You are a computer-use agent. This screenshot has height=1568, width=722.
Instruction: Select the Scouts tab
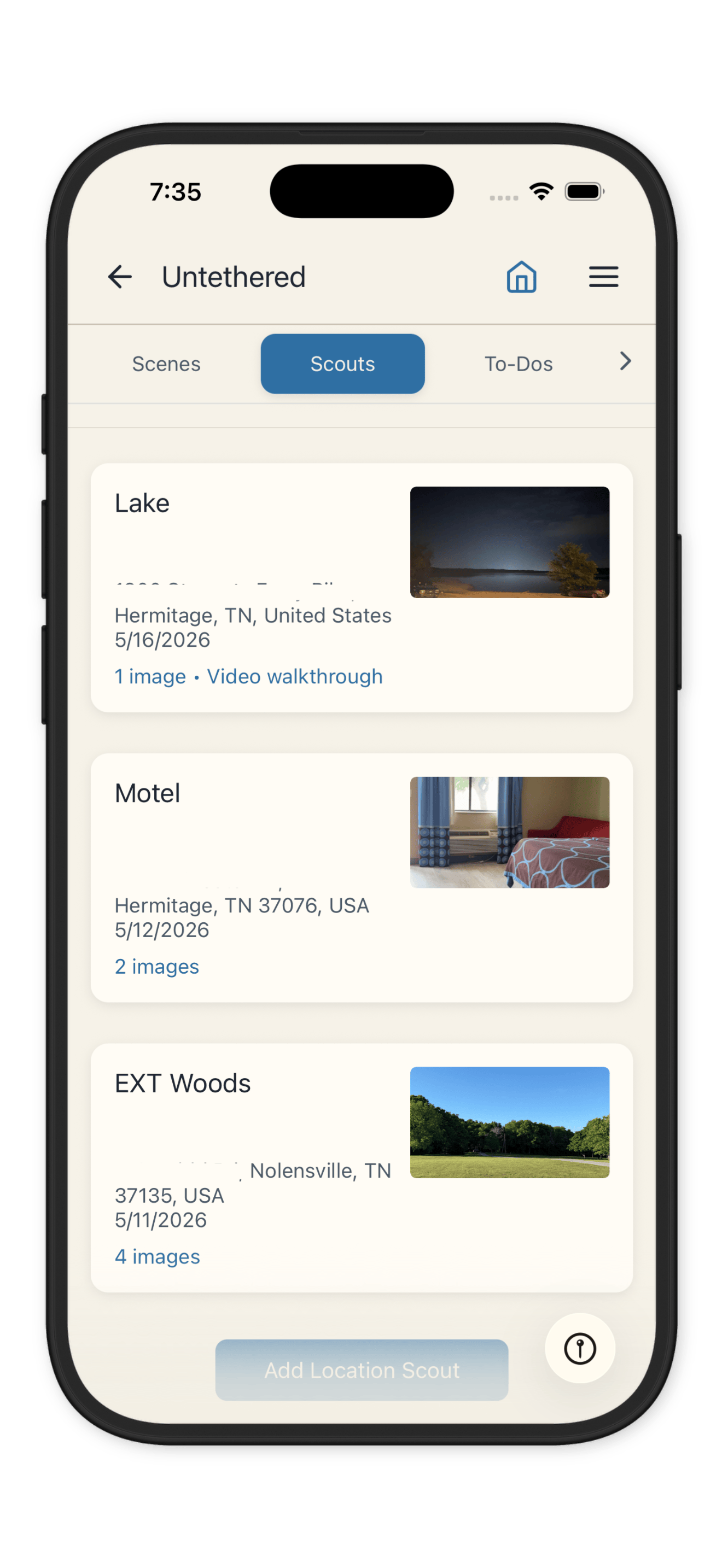pos(342,364)
